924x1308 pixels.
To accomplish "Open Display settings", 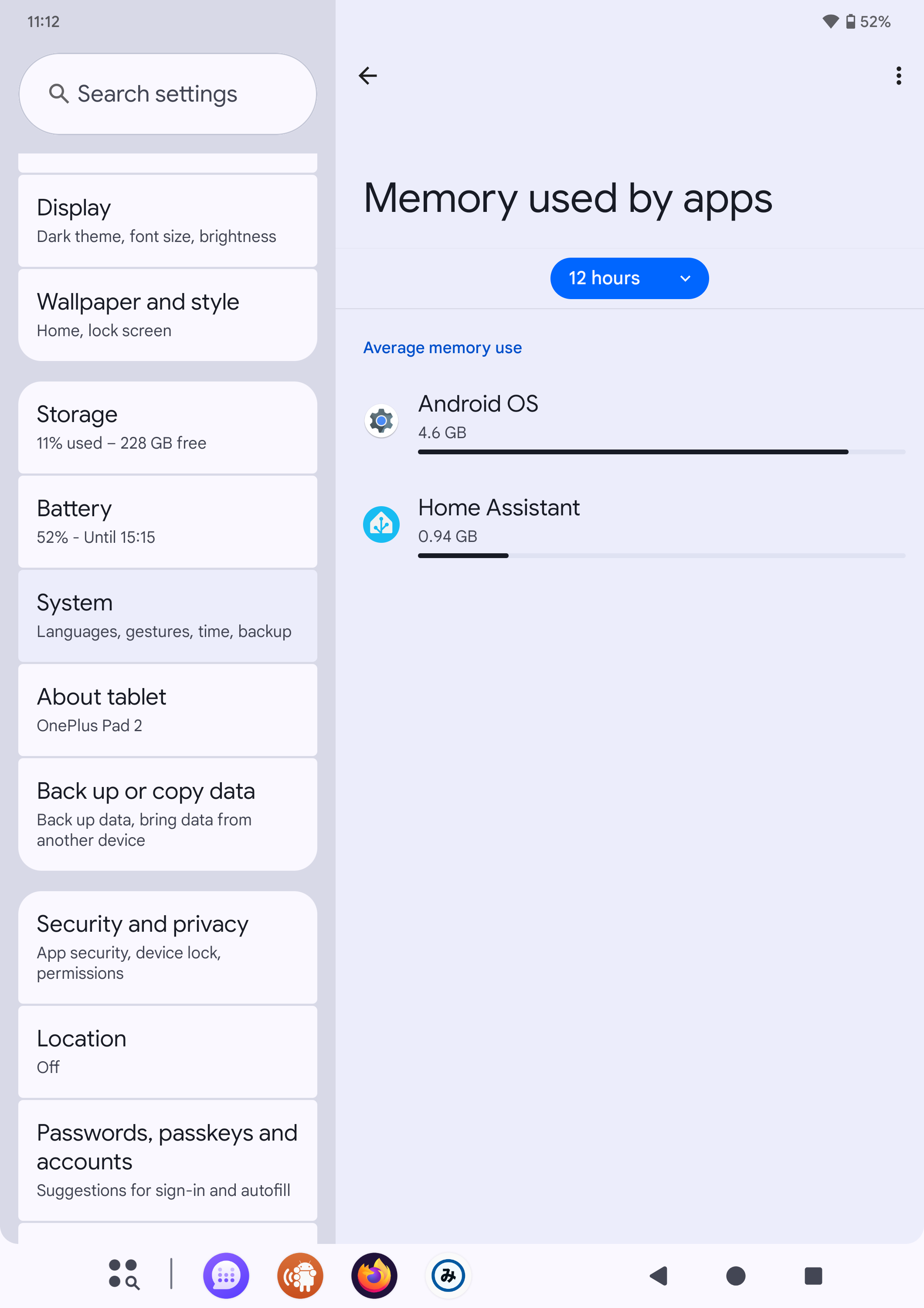I will coord(168,221).
